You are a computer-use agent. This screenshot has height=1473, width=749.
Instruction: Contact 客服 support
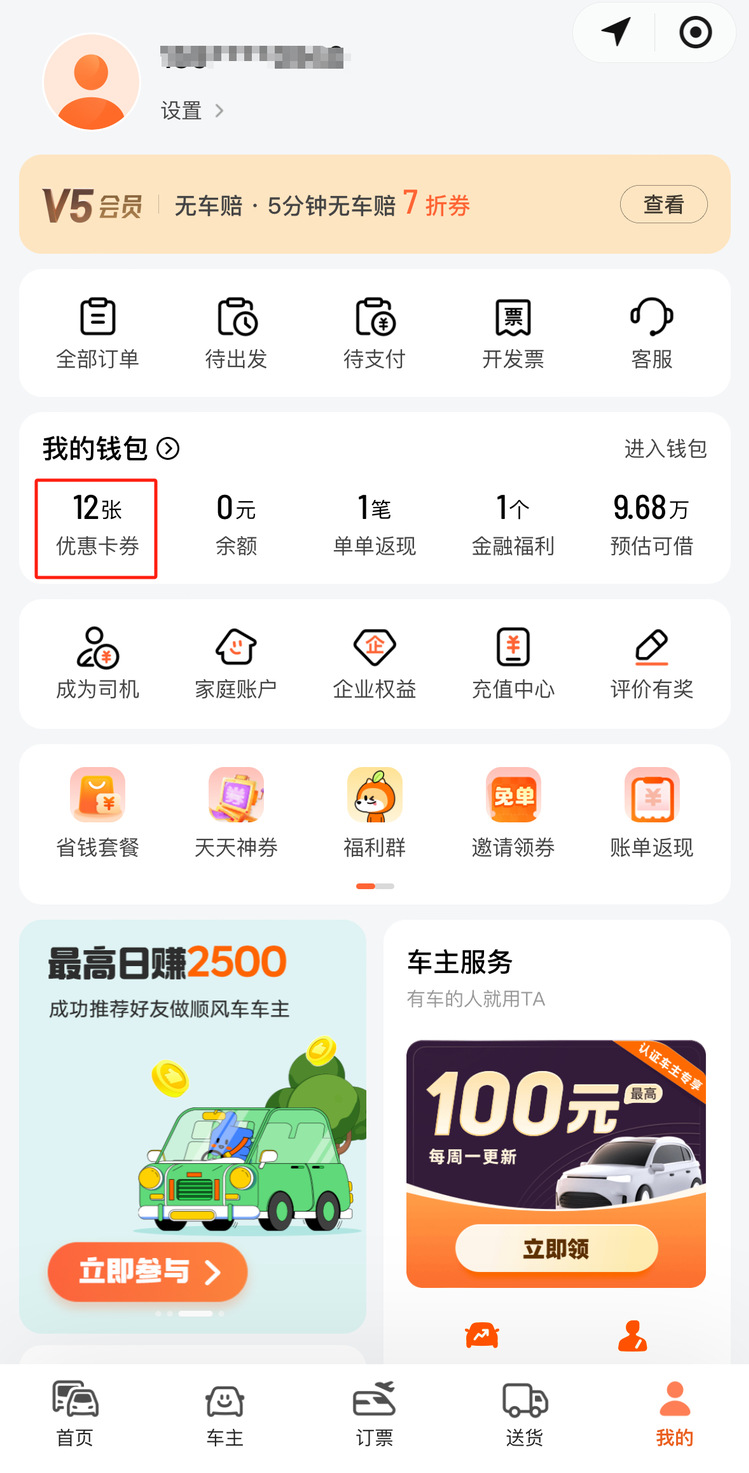[652, 334]
